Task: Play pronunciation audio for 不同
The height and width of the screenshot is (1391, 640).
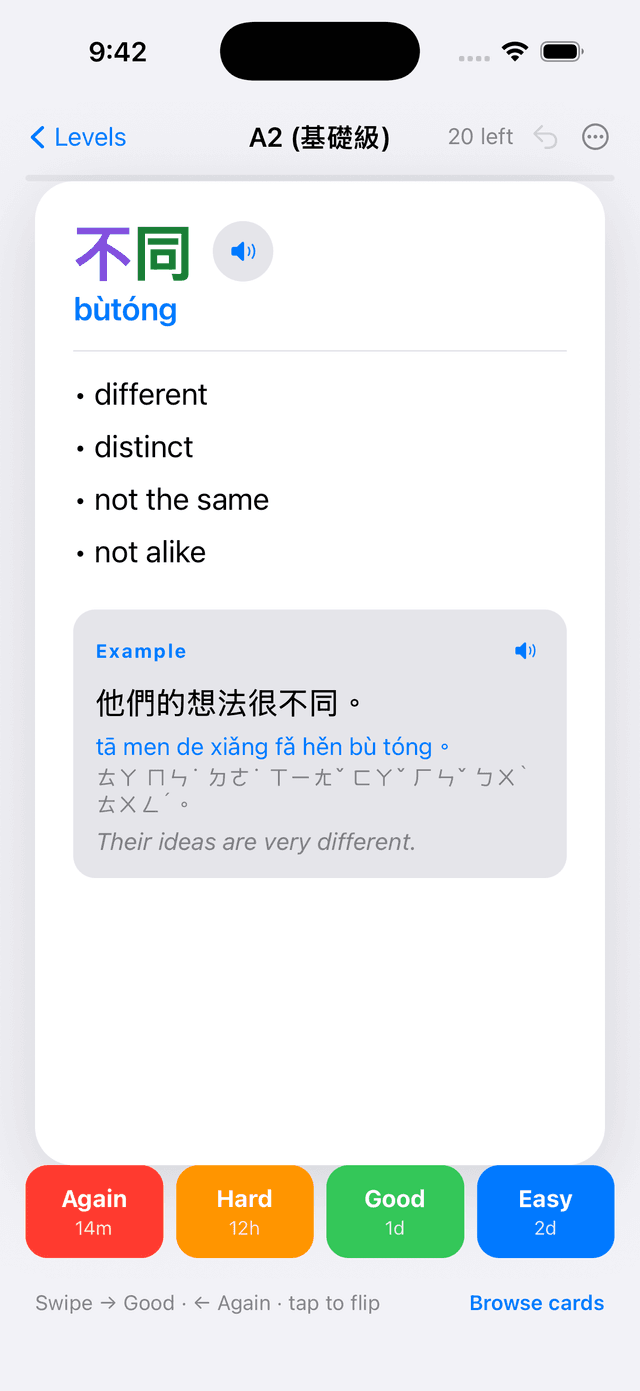Action: [243, 251]
